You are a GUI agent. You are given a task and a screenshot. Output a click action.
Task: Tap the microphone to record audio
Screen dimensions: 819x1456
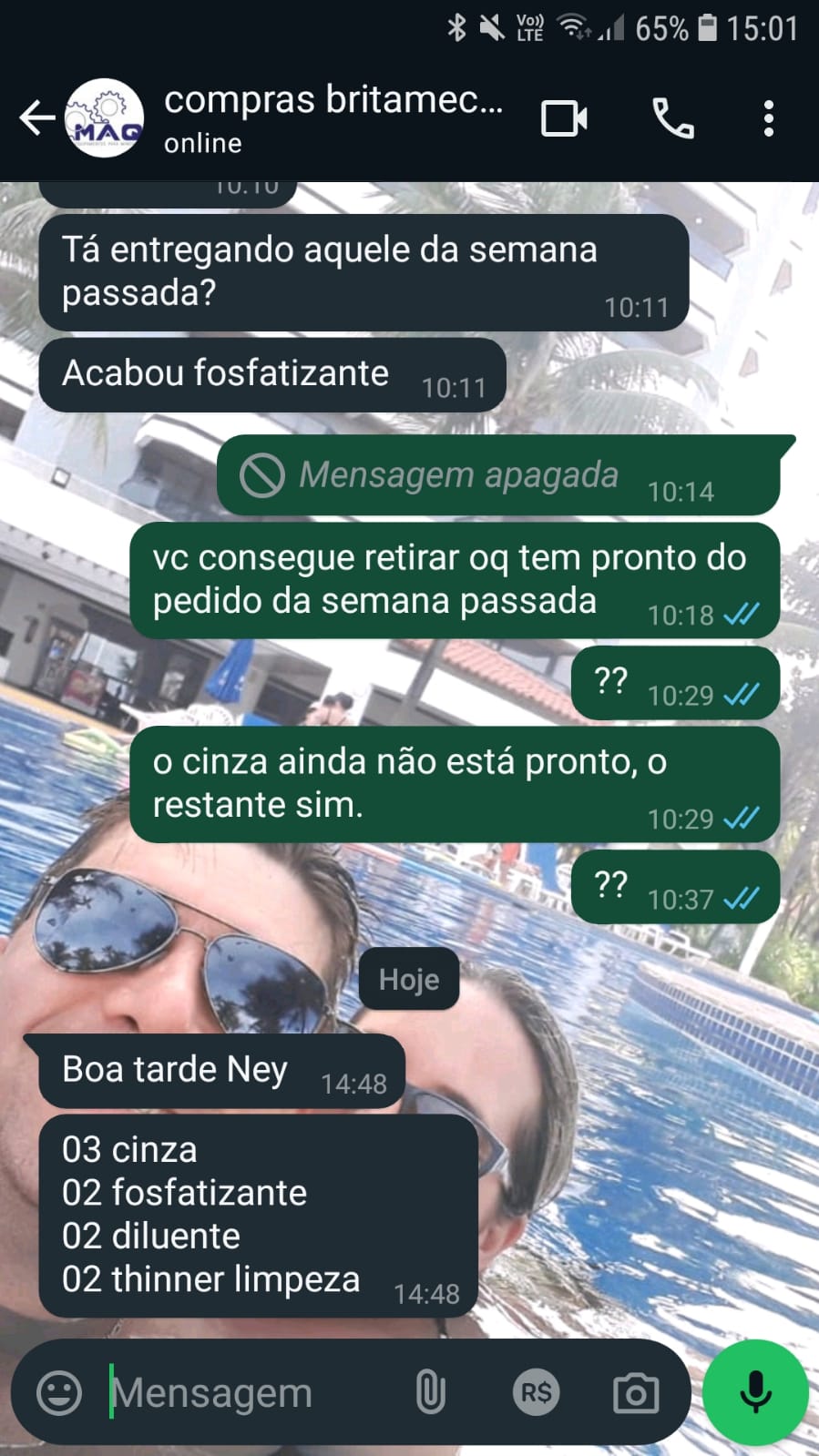[755, 1392]
